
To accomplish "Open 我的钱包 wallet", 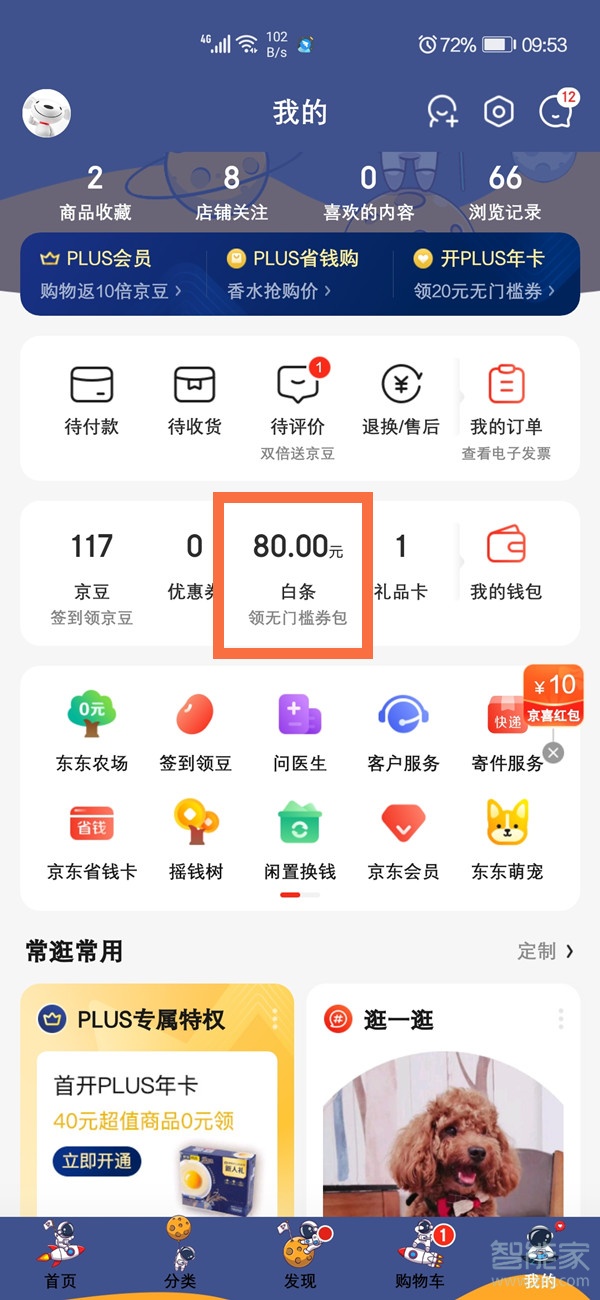I will (x=506, y=562).
